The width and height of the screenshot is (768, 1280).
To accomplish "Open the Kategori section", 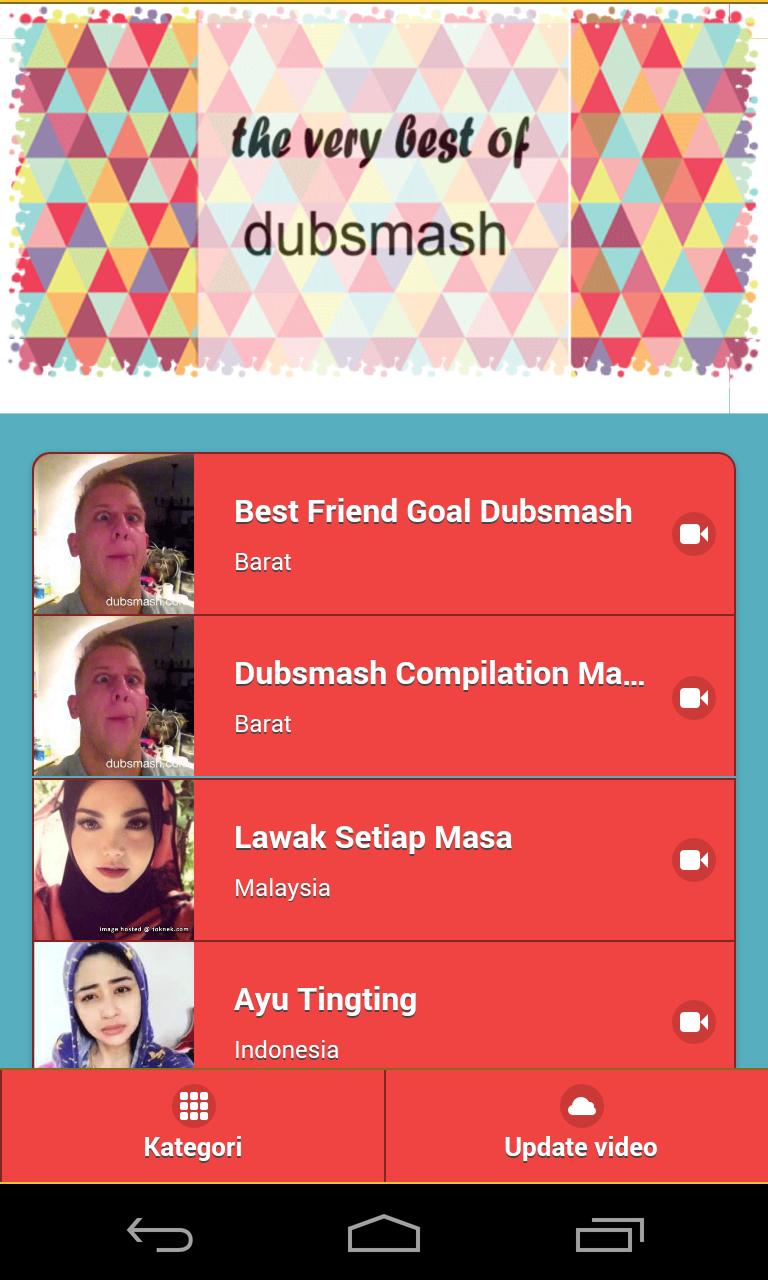I will point(192,1147).
